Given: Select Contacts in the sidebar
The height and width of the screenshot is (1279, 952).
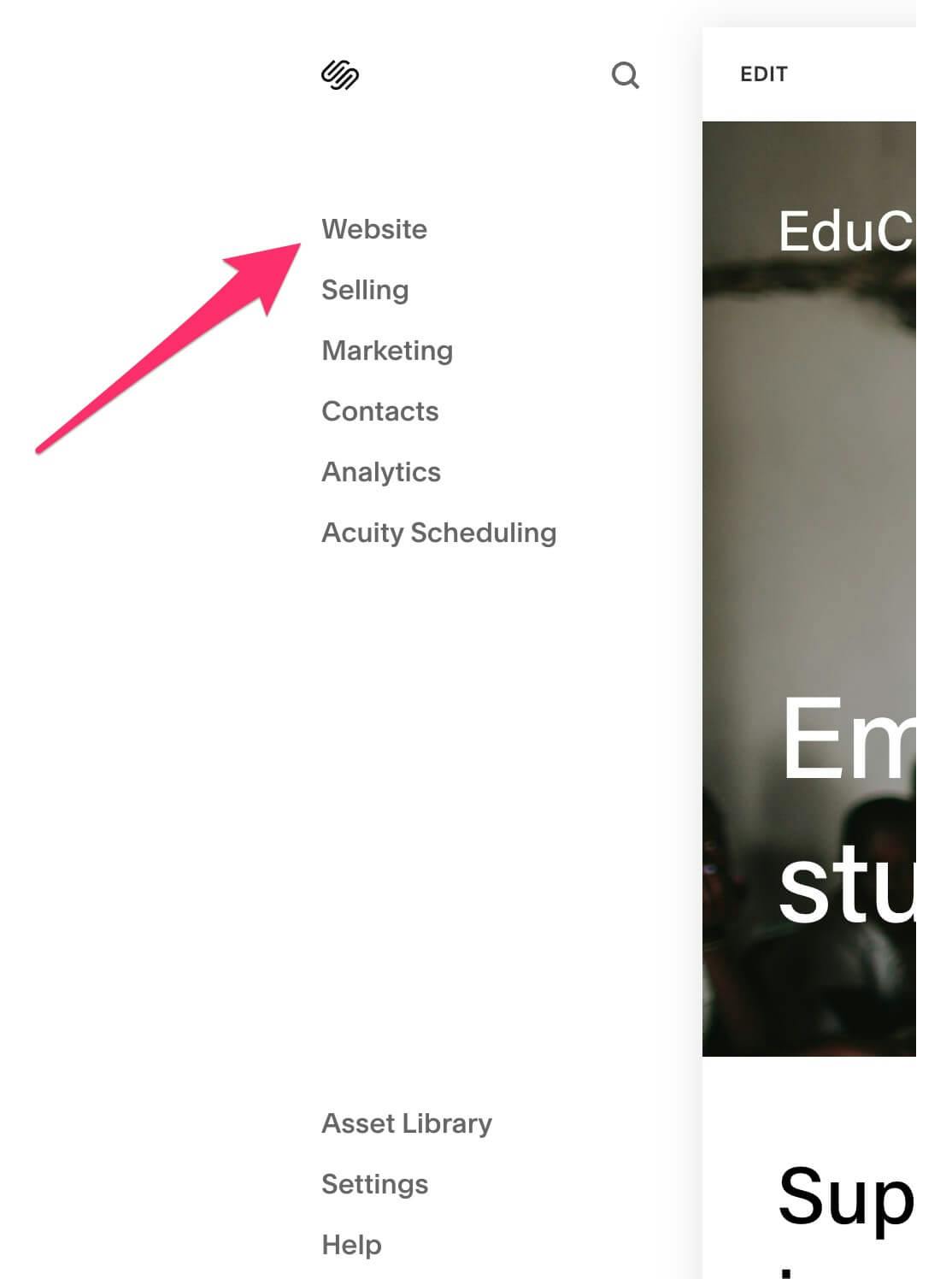Looking at the screenshot, I should [379, 411].
